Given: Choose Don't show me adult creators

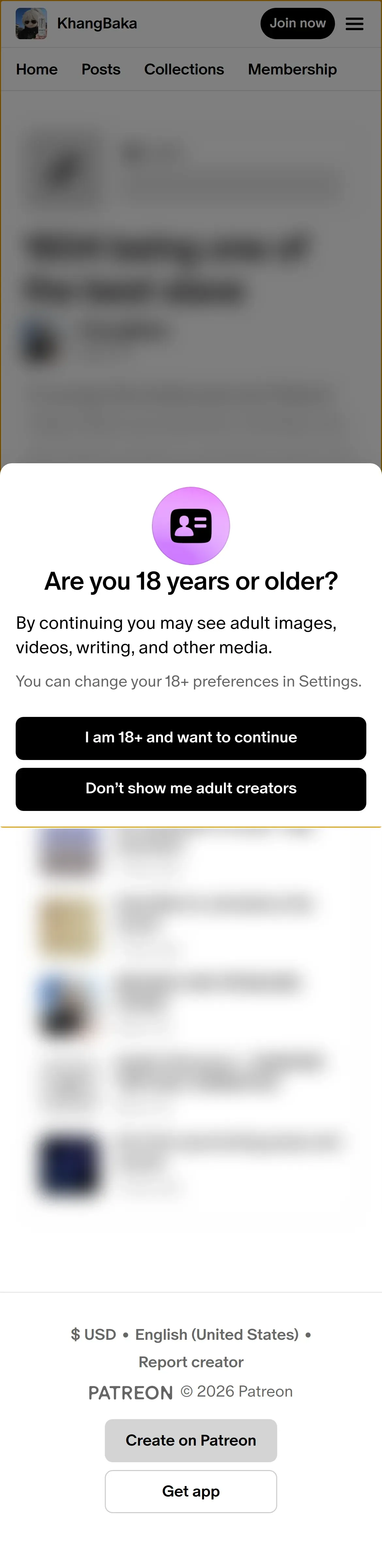Looking at the screenshot, I should 191,789.
